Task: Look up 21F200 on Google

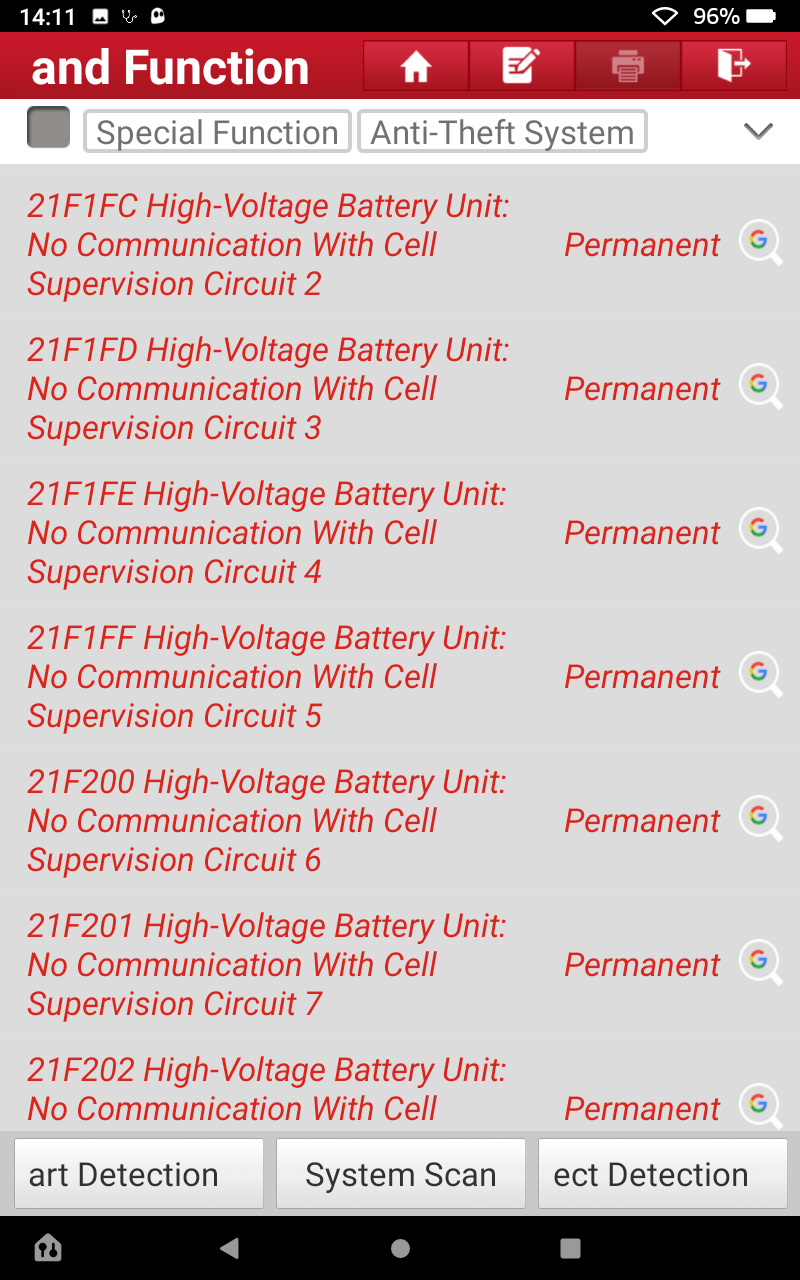Action: pyautogui.click(x=760, y=819)
